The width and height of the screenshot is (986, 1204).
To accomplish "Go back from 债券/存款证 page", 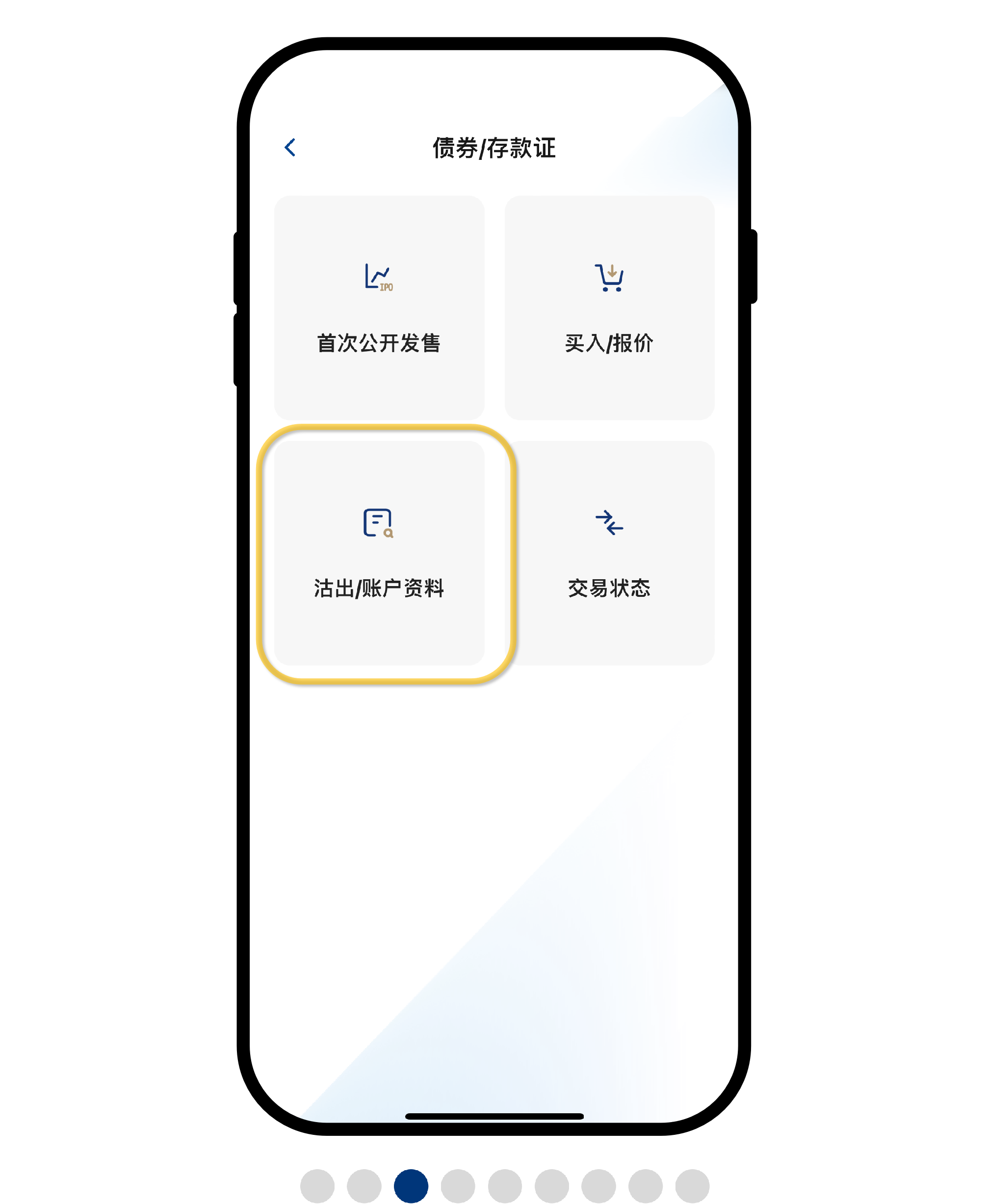I will [289, 148].
